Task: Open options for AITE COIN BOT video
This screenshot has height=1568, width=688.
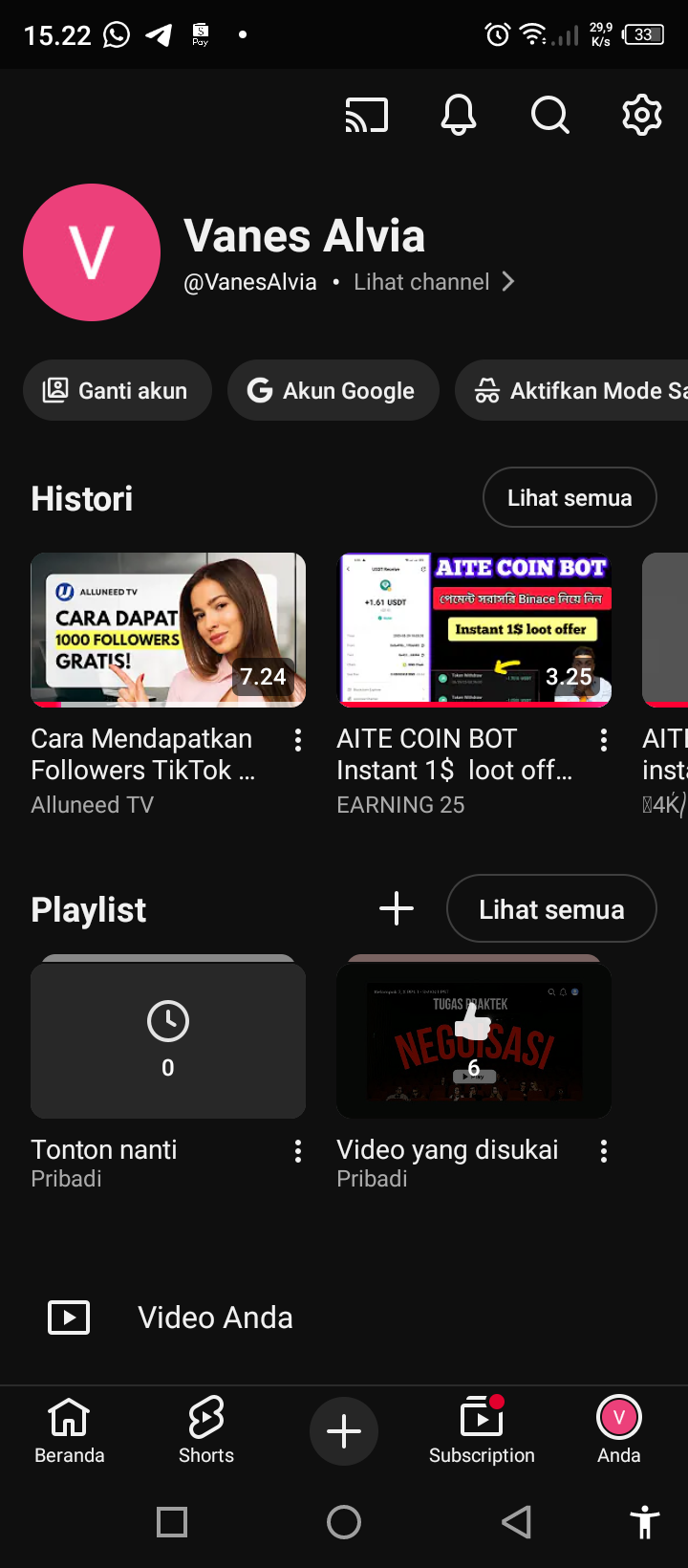Action: coord(604,739)
